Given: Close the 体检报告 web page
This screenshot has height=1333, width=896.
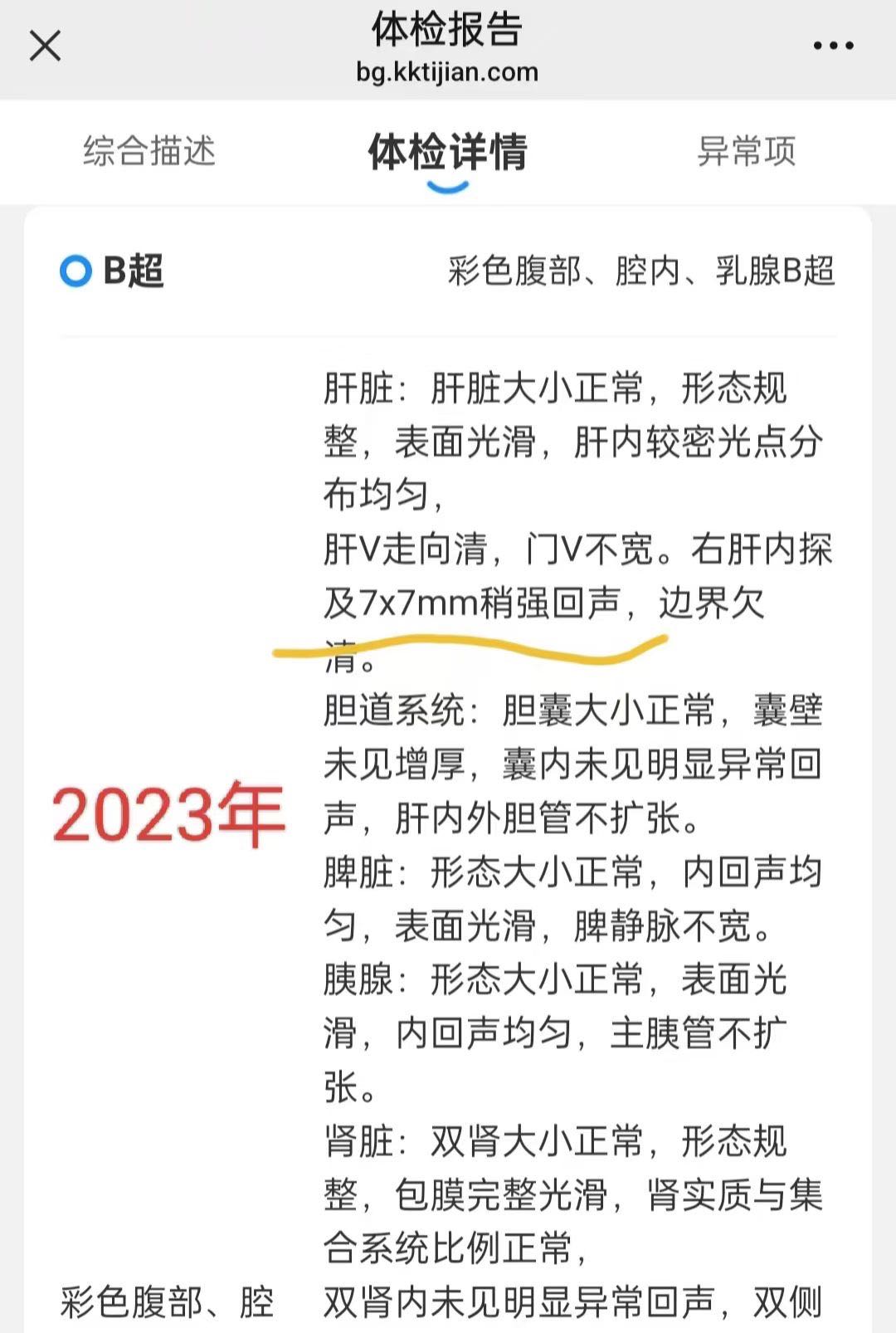Looking at the screenshot, I should 45,46.
